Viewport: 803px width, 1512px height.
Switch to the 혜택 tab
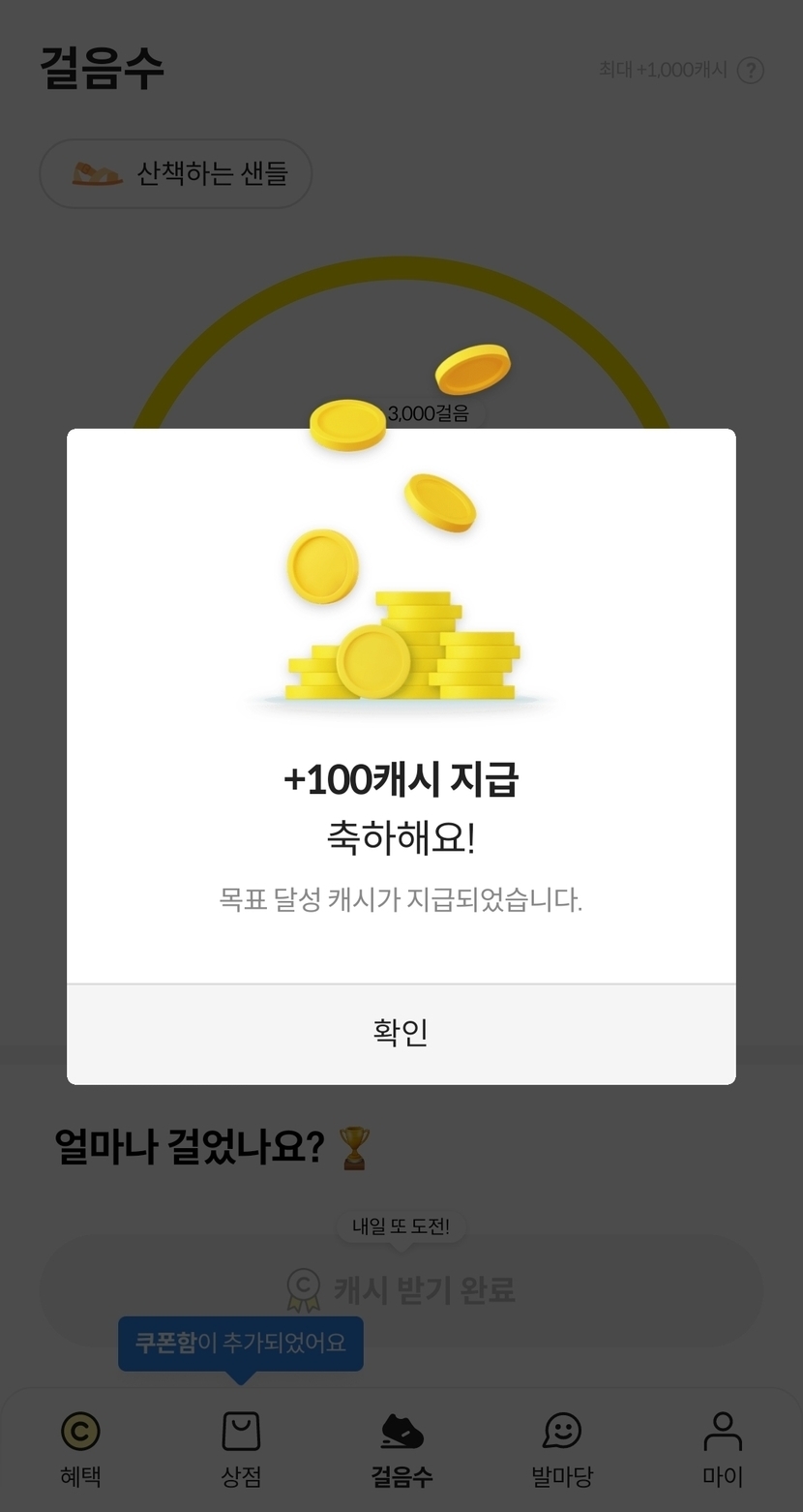pyautogui.click(x=80, y=1449)
